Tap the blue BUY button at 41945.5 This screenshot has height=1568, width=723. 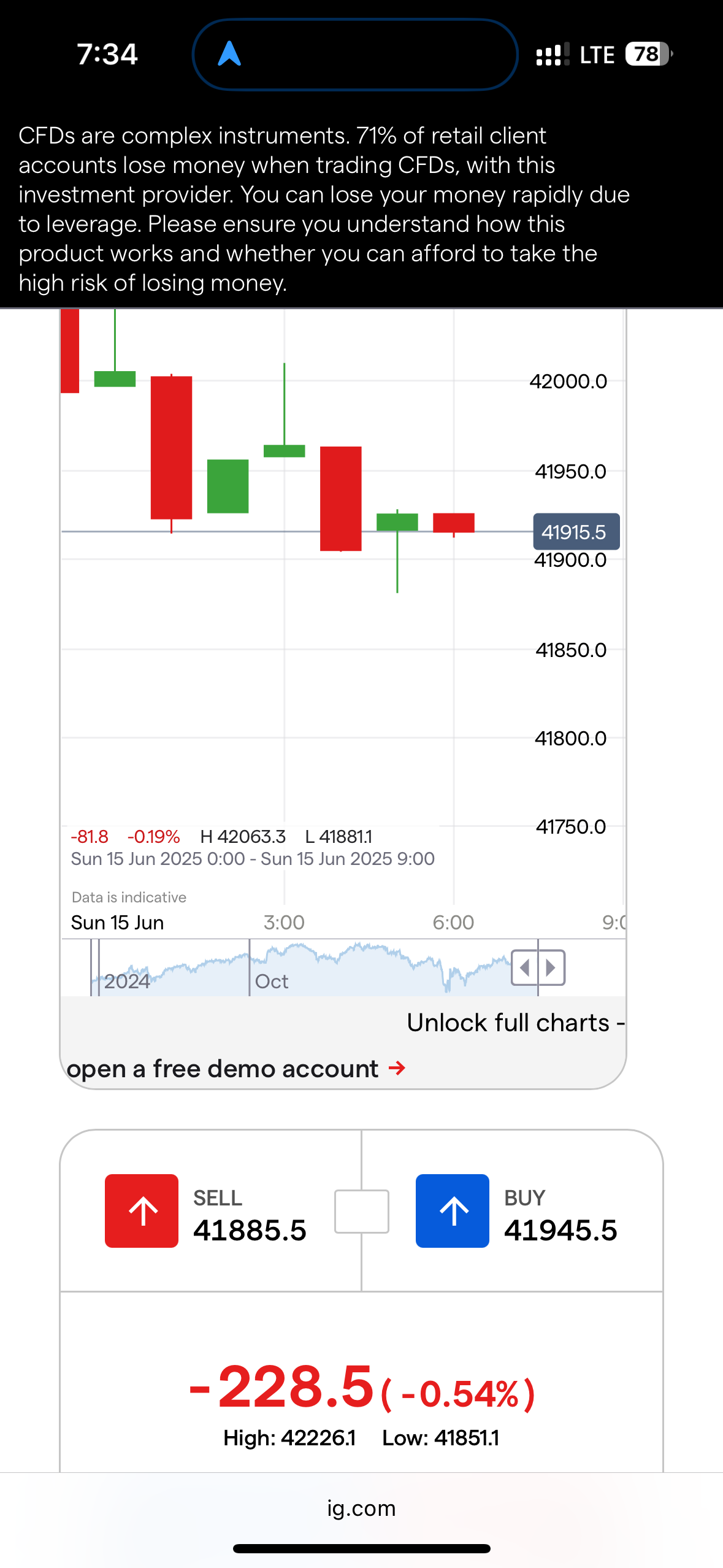453,1210
